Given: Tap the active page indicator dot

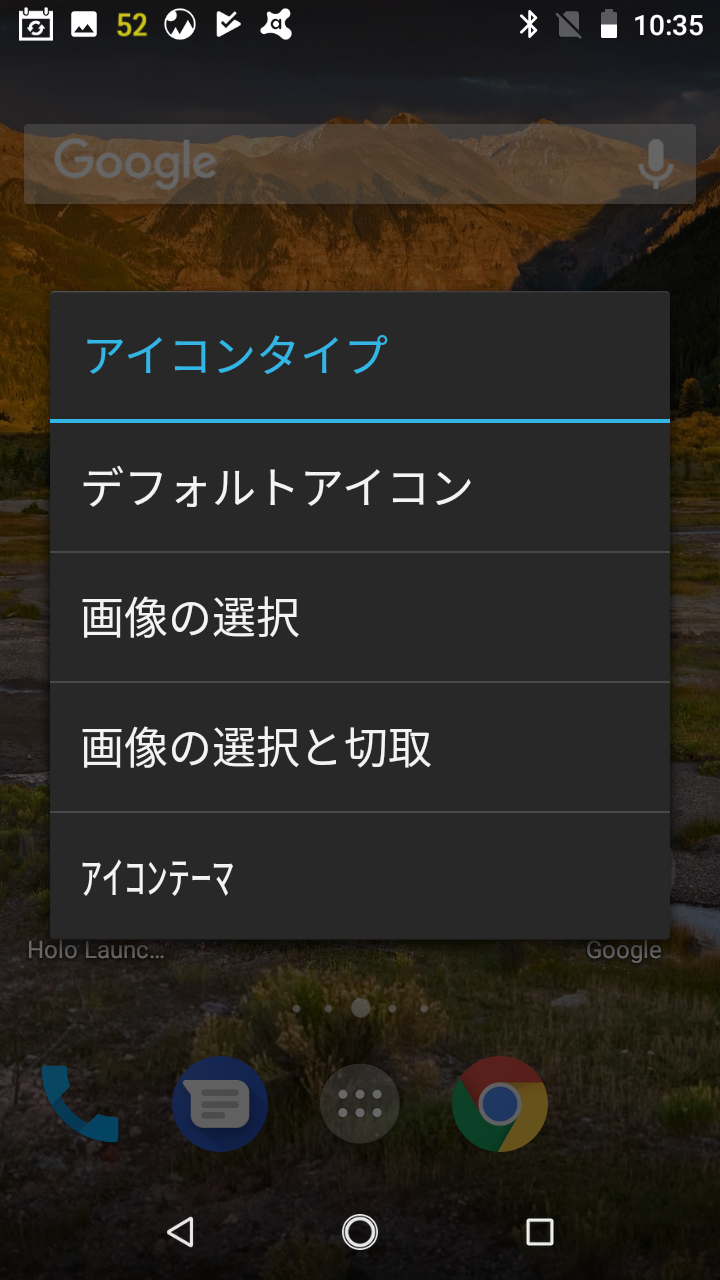Looking at the screenshot, I should pyautogui.click(x=360, y=1008).
